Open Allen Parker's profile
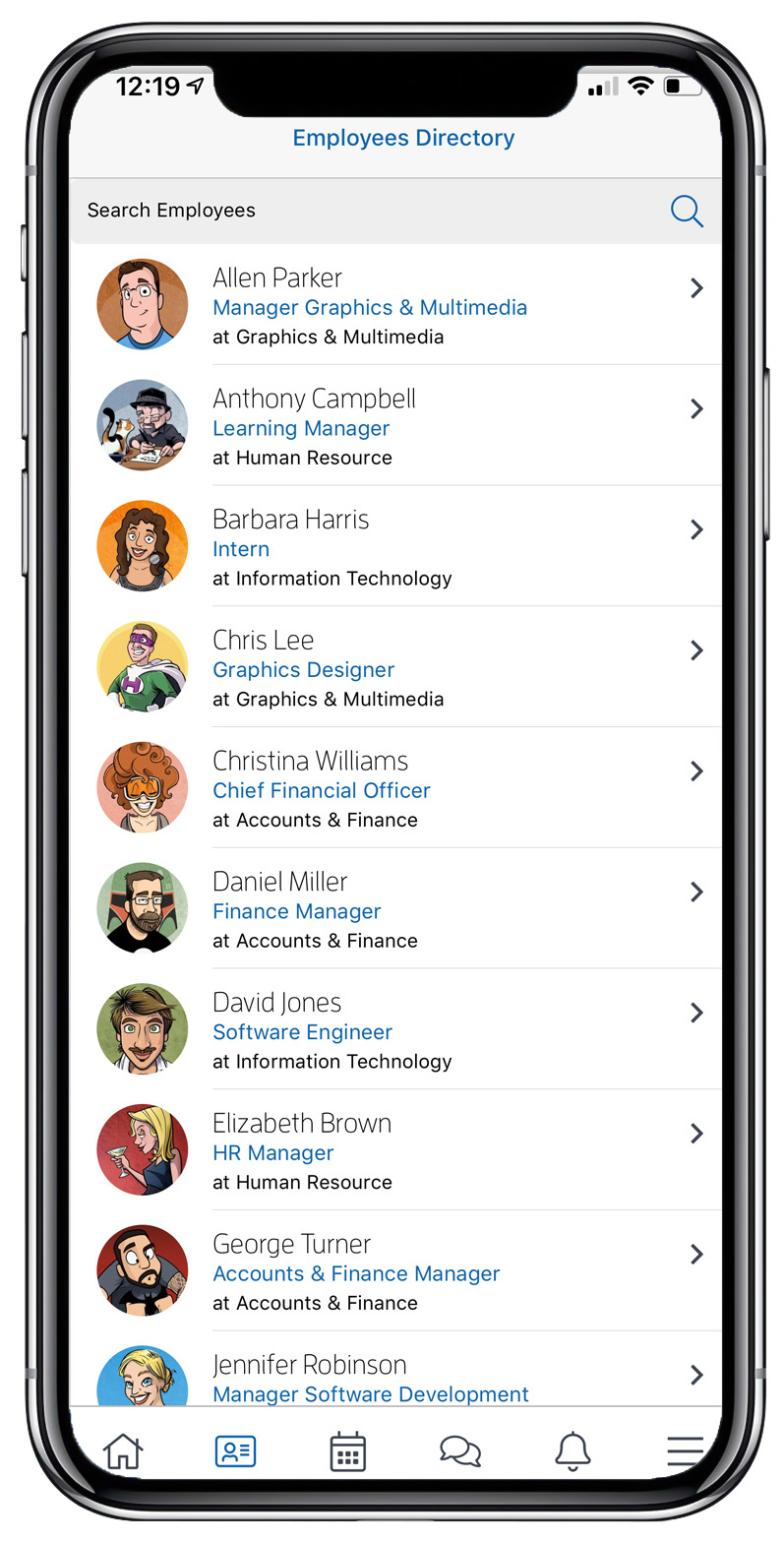Screen dimensions: 784x1541 tap(393, 305)
